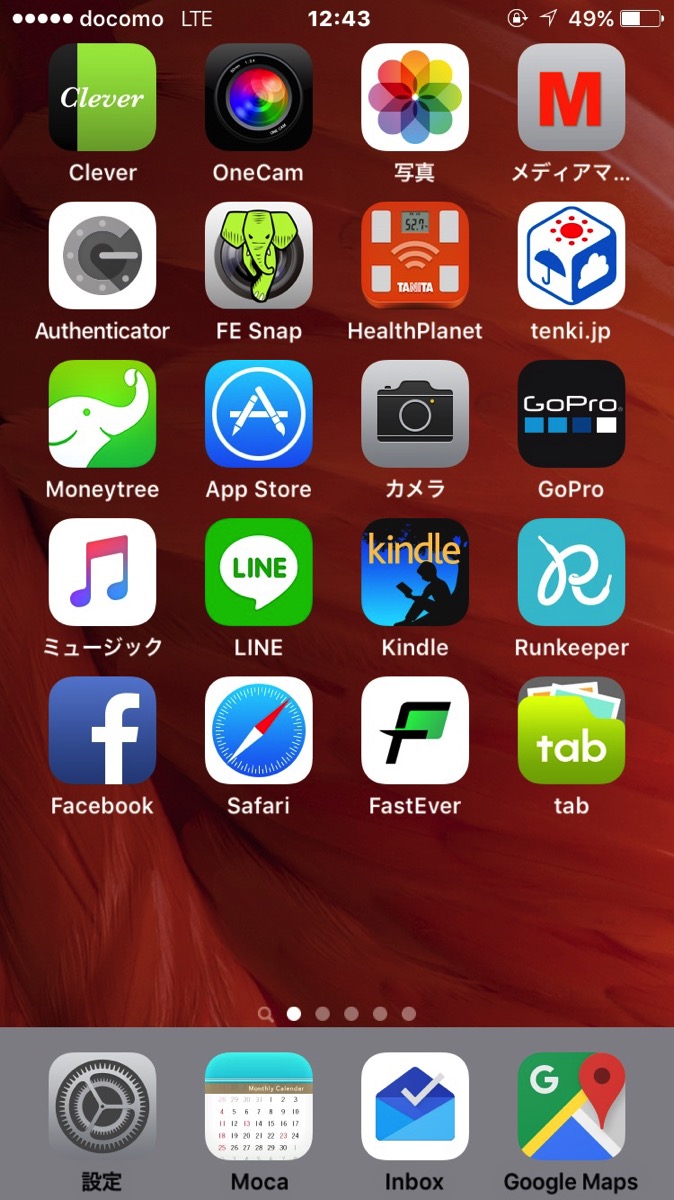Open Moneytree app

[102, 413]
